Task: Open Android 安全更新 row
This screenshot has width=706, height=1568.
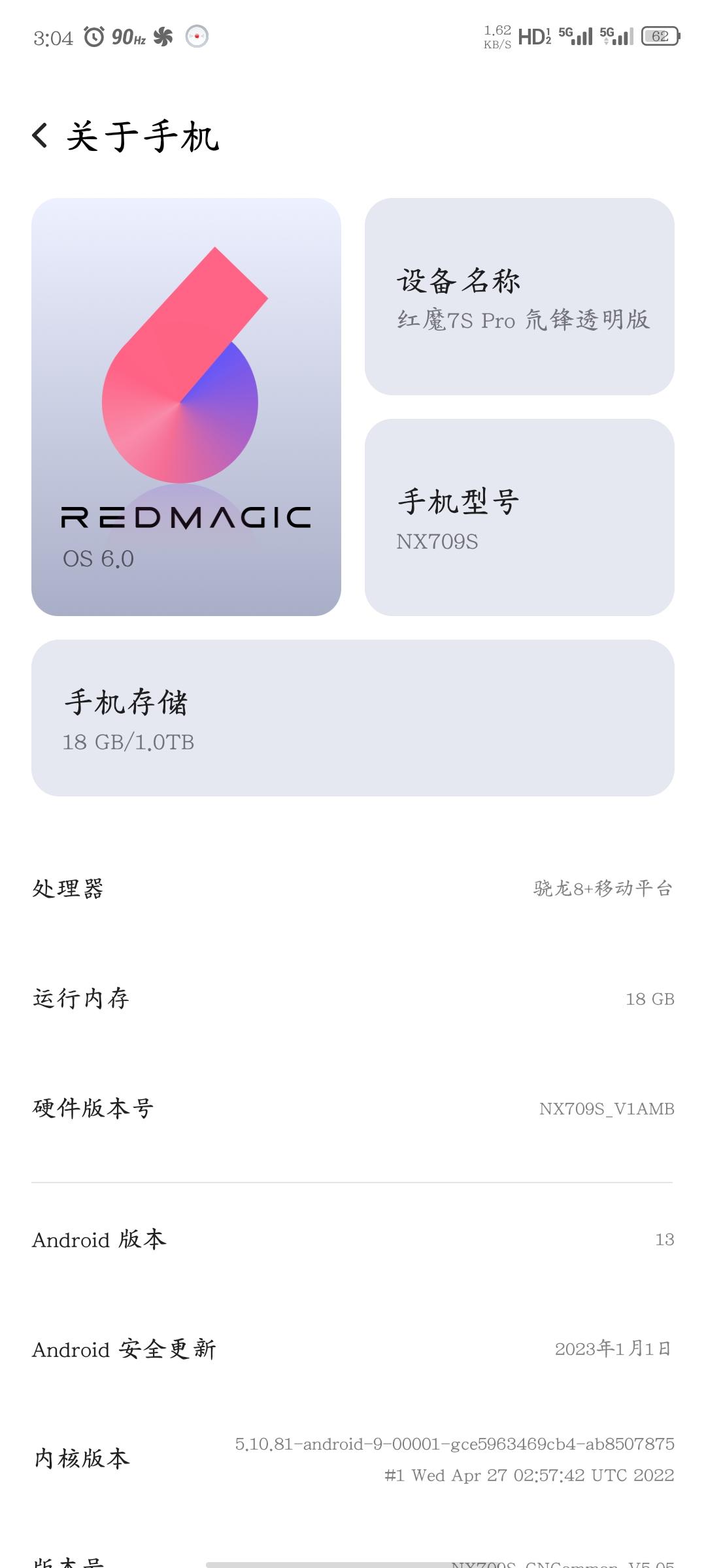Action: pyautogui.click(x=353, y=1348)
